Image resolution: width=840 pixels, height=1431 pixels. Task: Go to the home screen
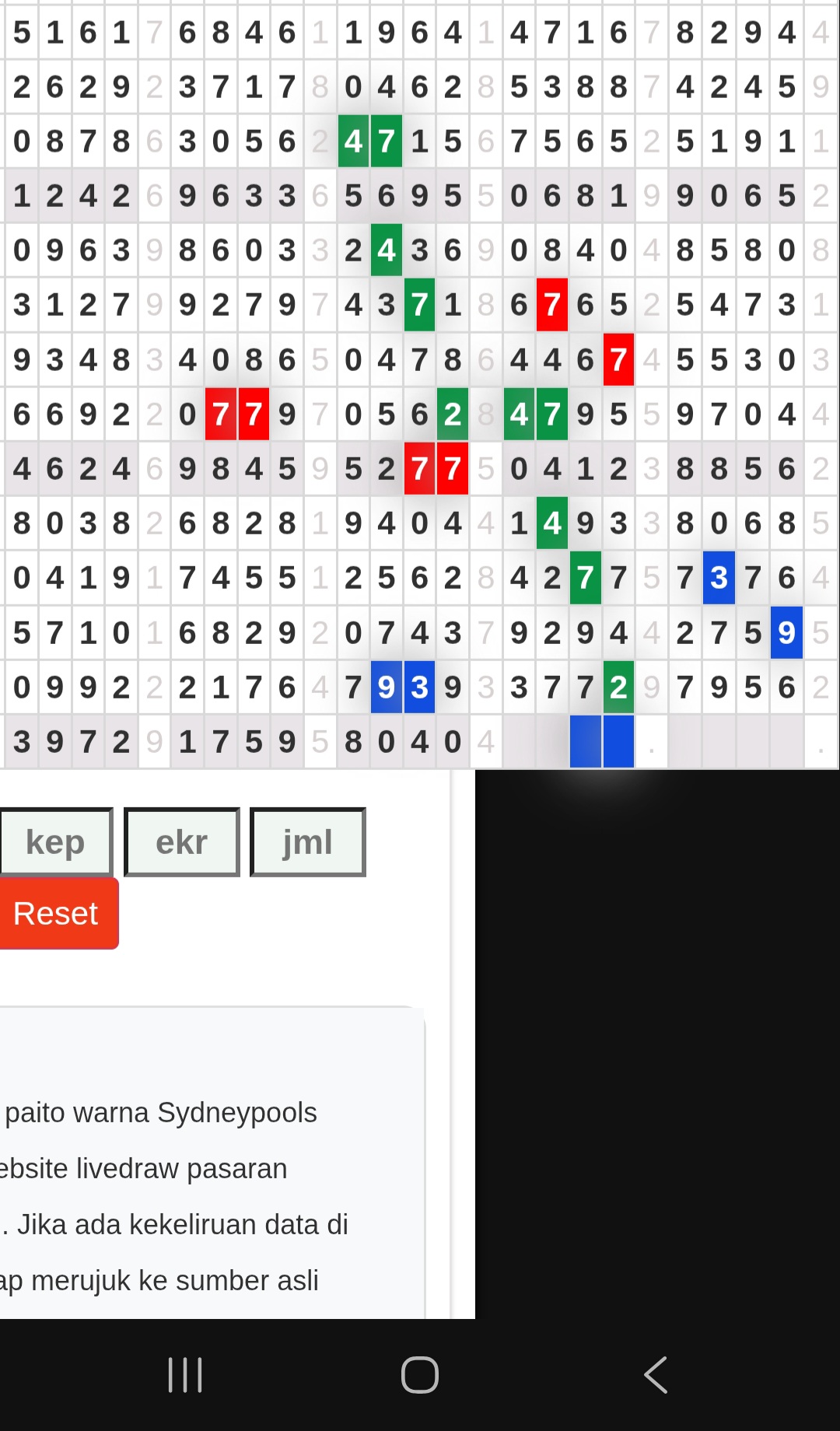420,1374
